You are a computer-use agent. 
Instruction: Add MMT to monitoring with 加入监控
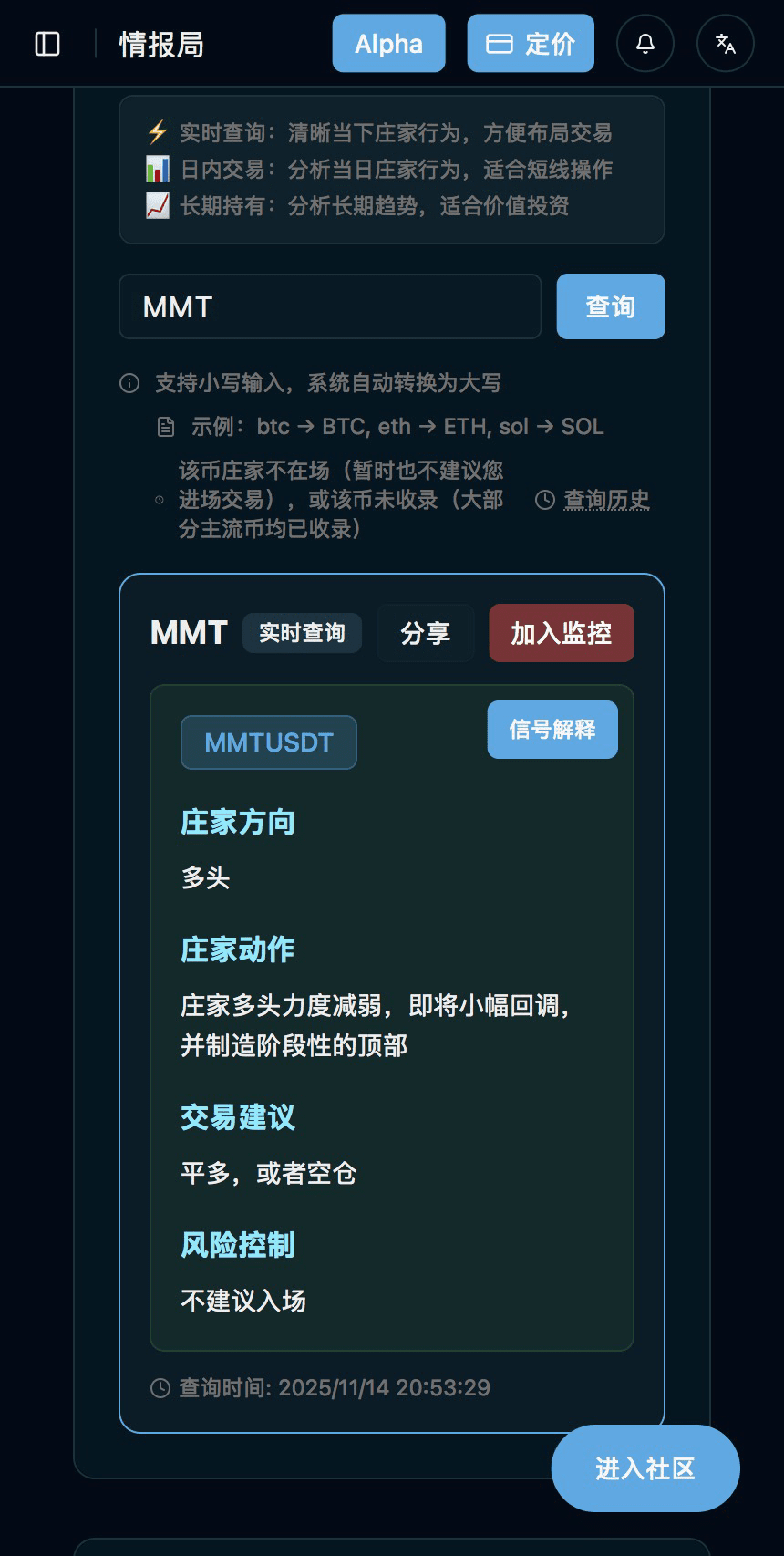coord(561,633)
